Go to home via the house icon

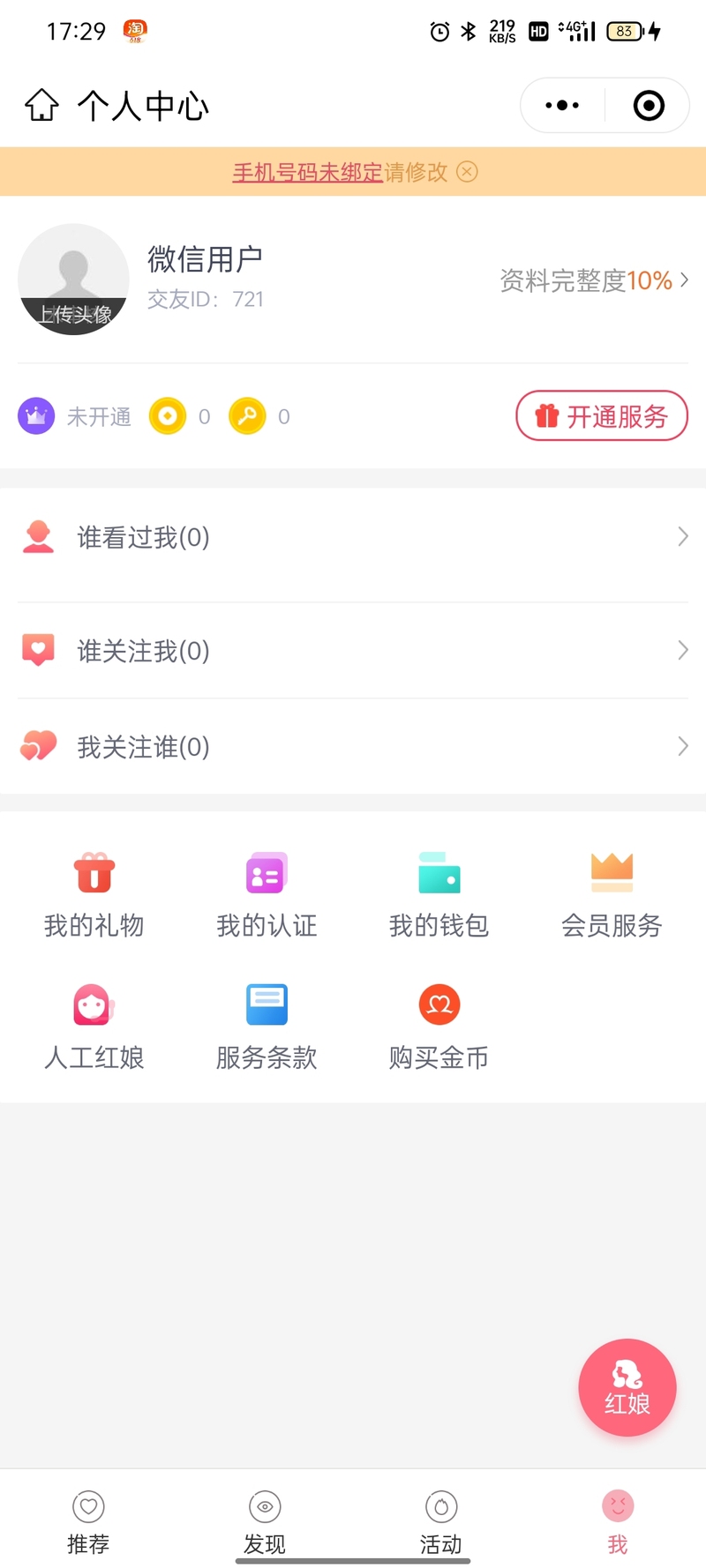coord(41,105)
